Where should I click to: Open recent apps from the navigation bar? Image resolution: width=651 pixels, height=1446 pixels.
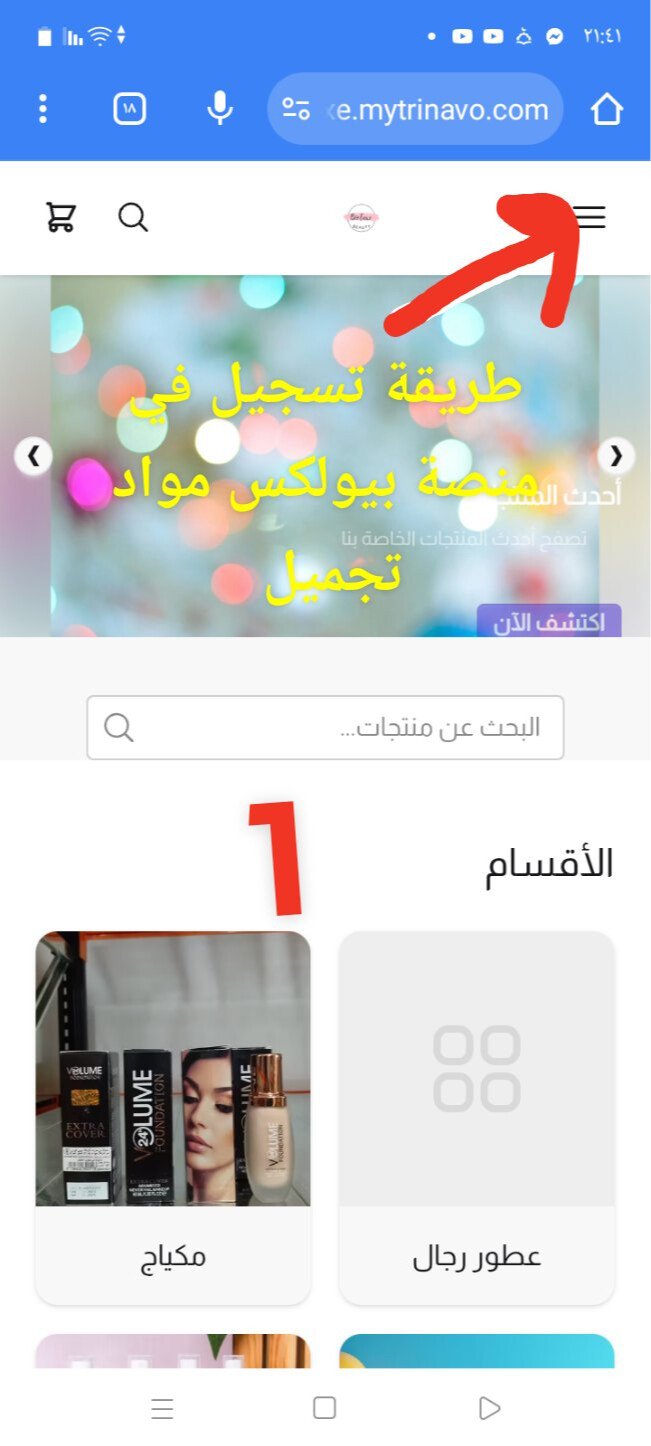(x=162, y=1408)
